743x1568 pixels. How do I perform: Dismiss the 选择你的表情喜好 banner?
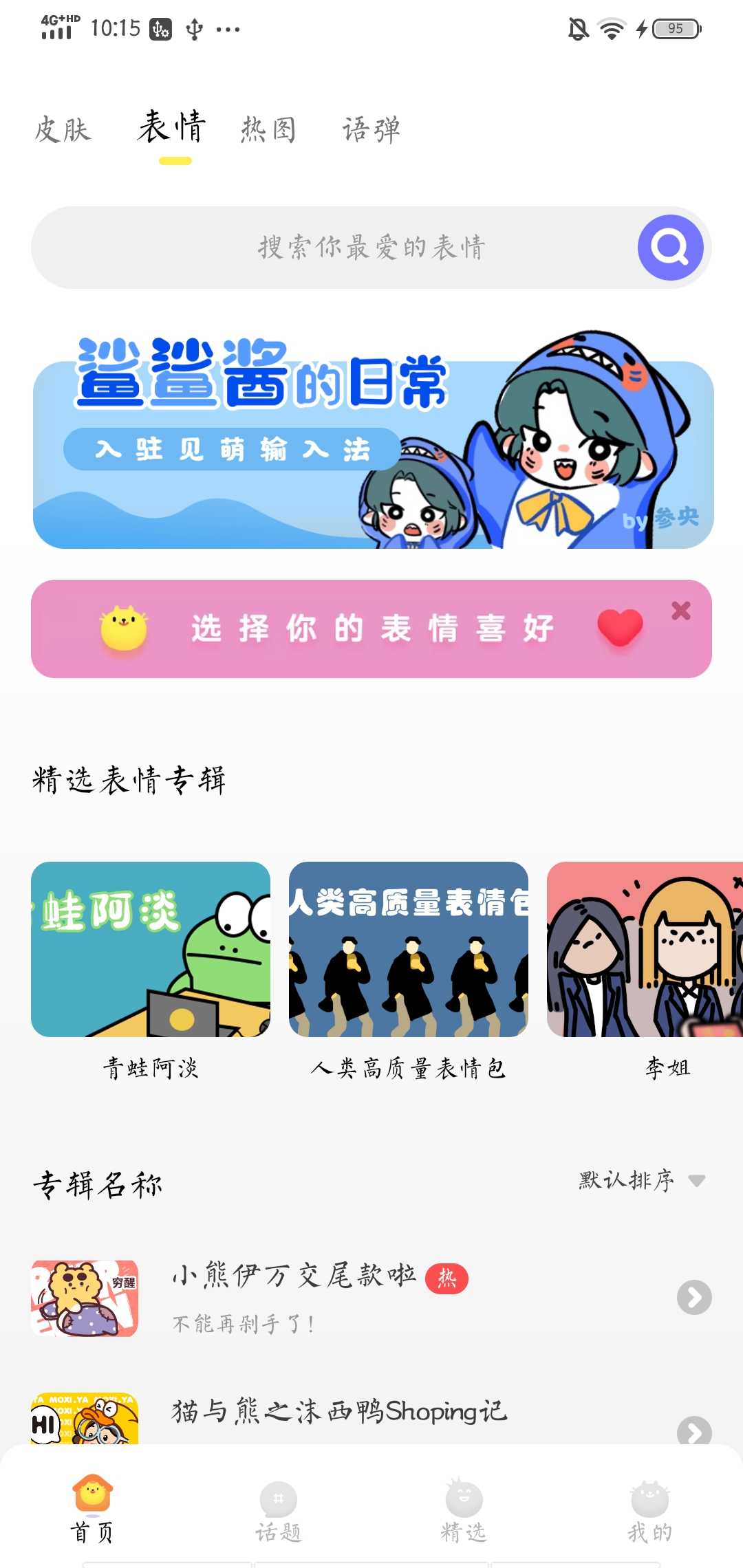(x=680, y=609)
